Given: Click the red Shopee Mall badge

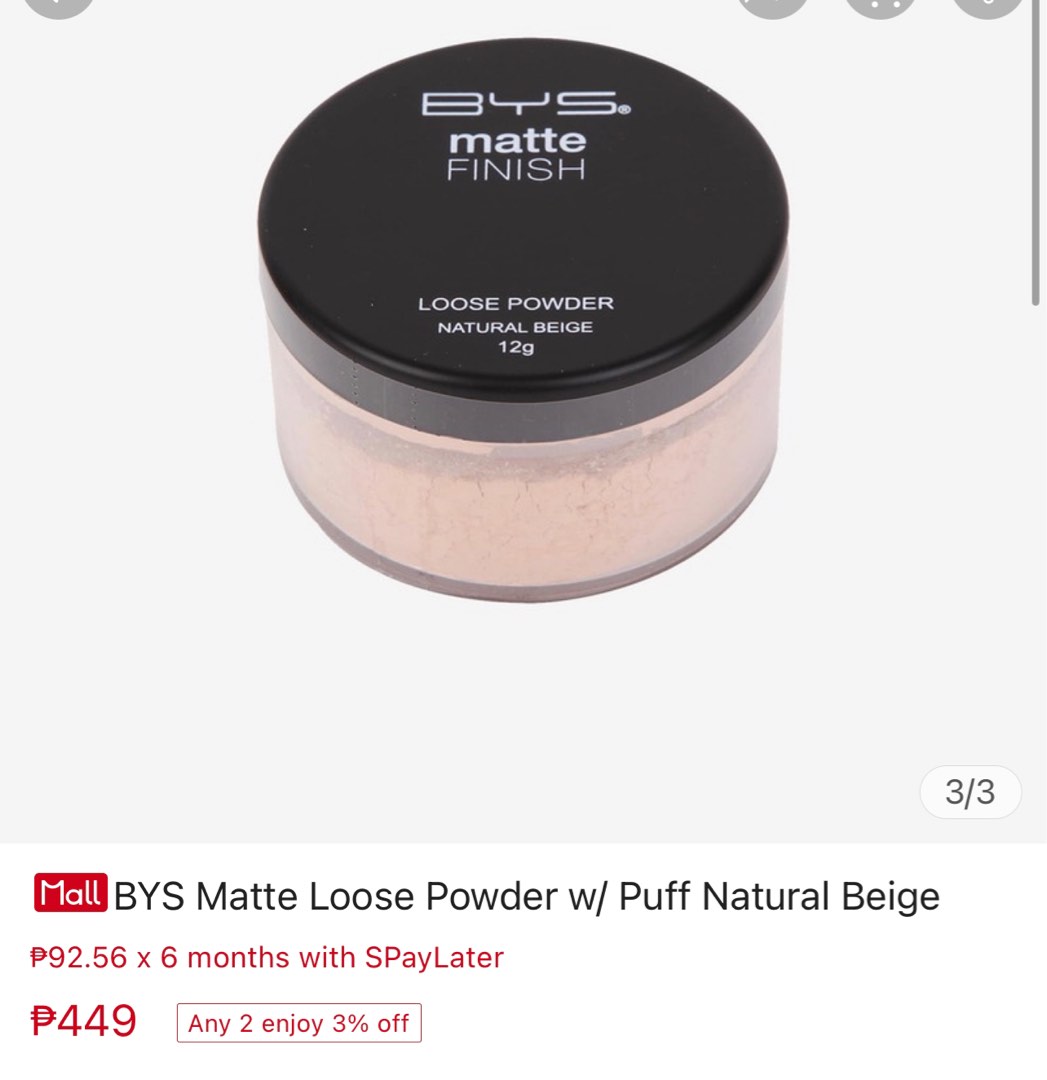Looking at the screenshot, I should tap(69, 893).
